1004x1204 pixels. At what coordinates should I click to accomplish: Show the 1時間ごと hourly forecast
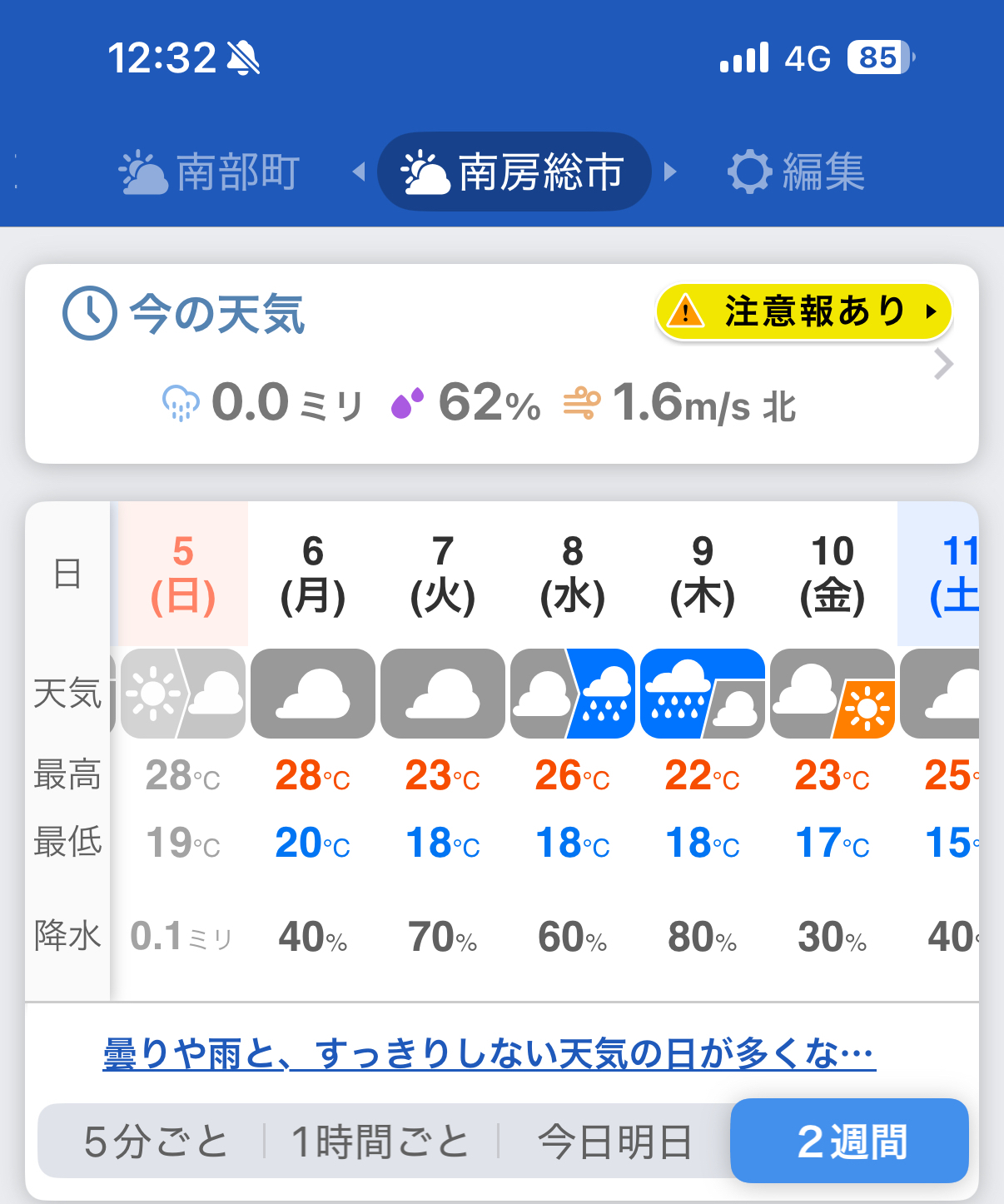coord(380,1141)
